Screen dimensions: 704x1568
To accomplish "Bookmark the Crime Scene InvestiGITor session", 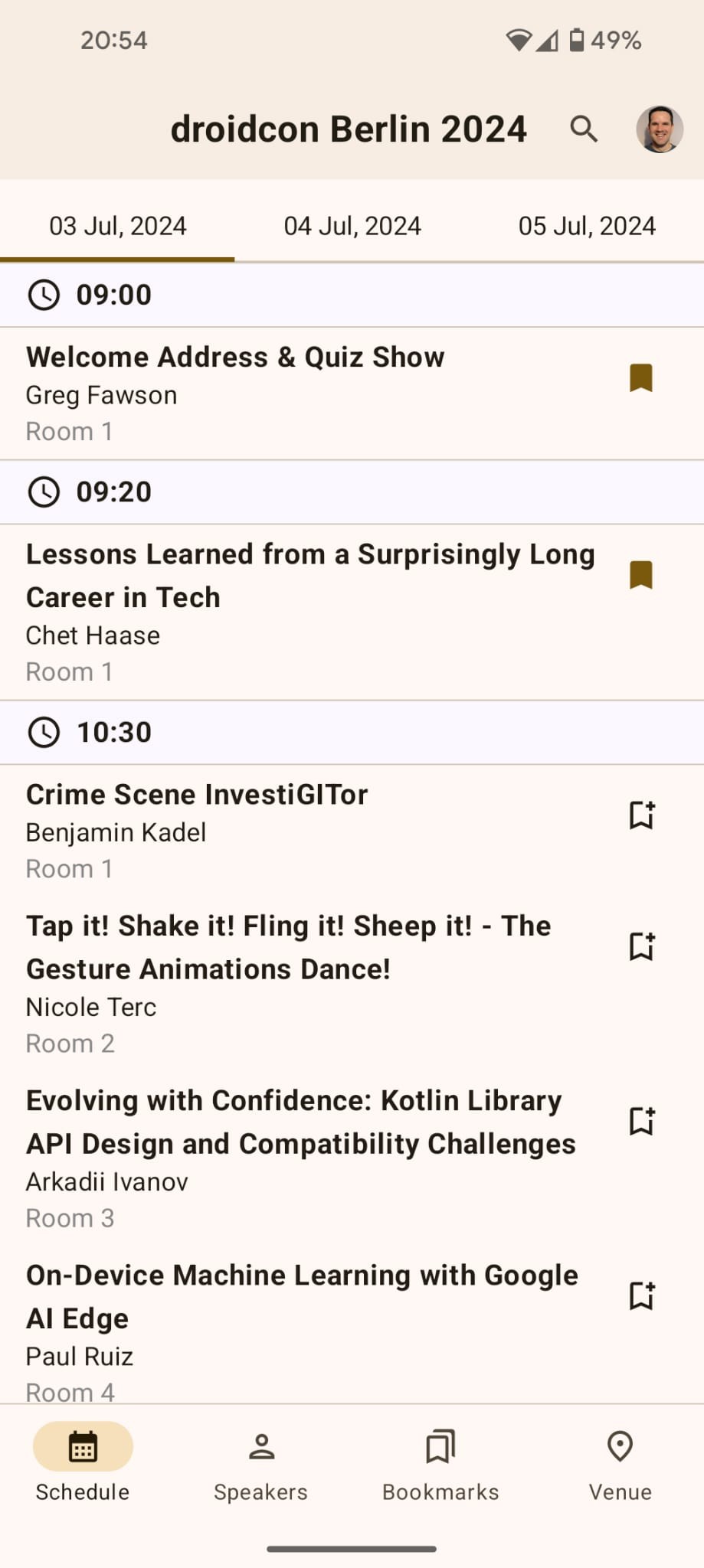I will (641, 815).
